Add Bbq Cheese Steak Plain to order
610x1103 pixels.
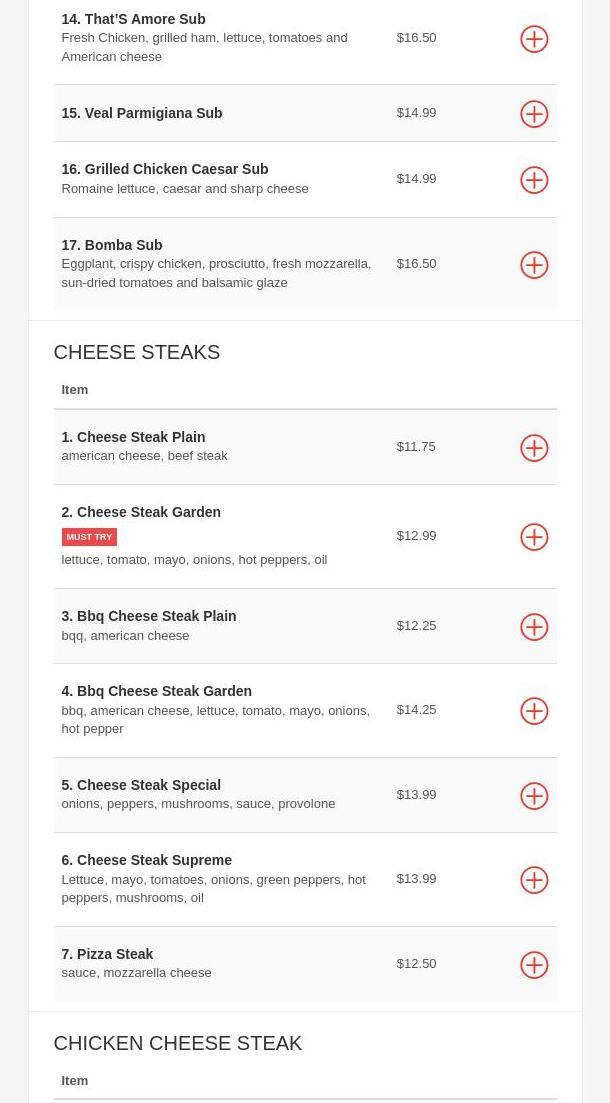pos(534,627)
